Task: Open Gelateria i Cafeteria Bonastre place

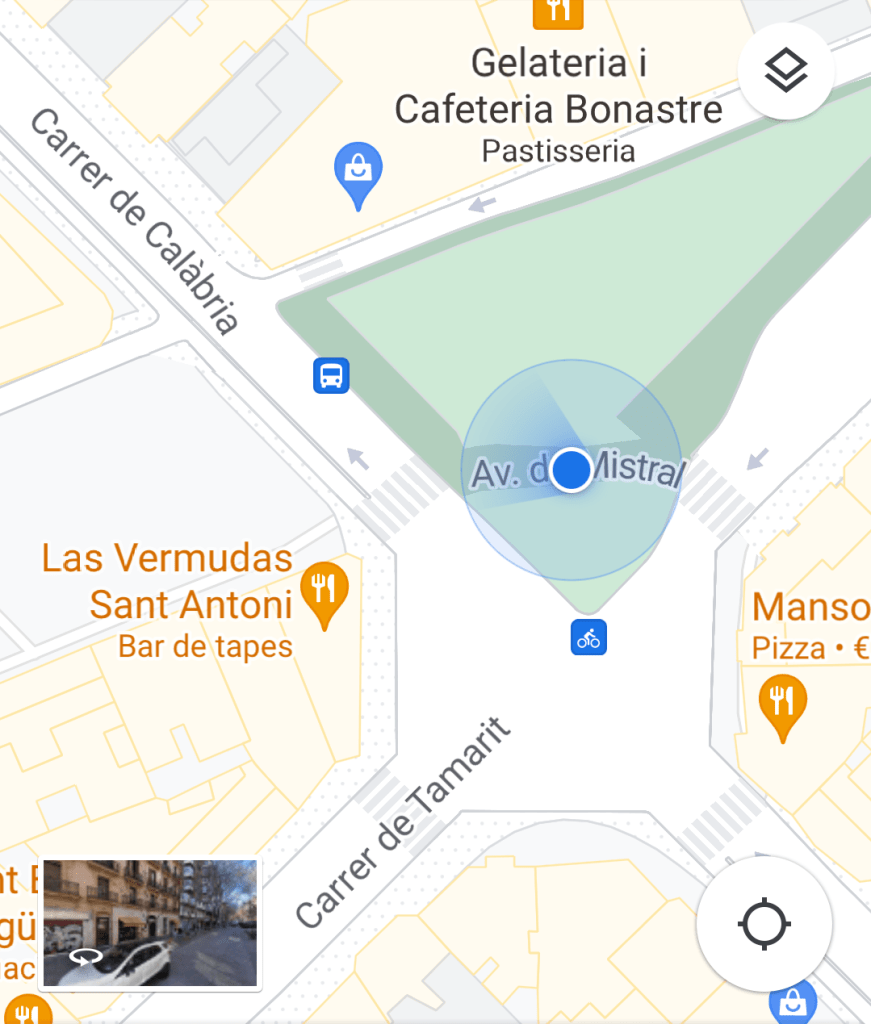Action: tap(558, 87)
